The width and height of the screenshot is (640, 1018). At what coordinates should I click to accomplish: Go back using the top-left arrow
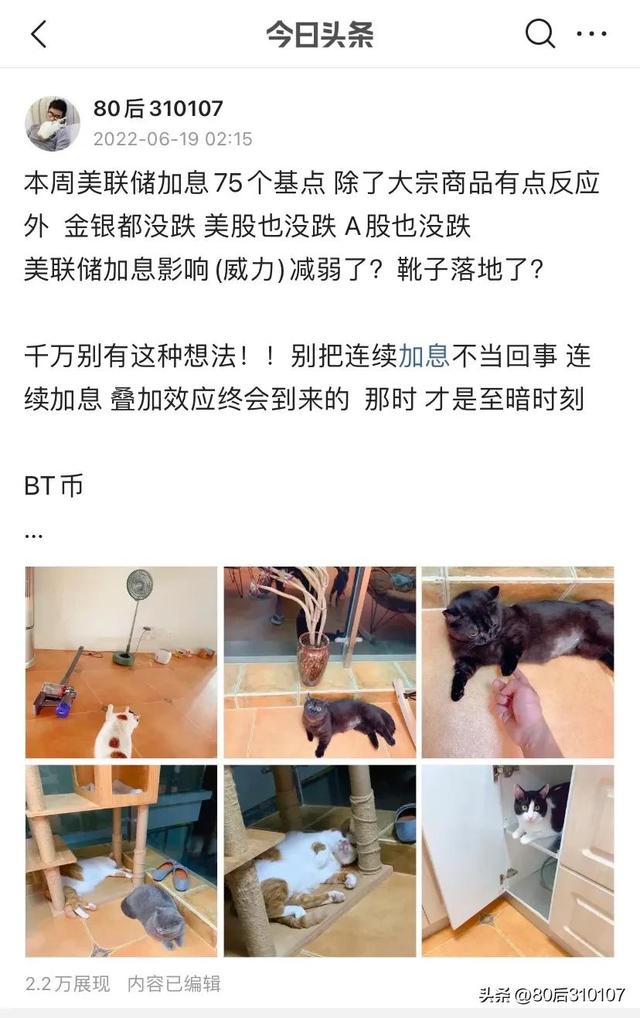coord(39,35)
